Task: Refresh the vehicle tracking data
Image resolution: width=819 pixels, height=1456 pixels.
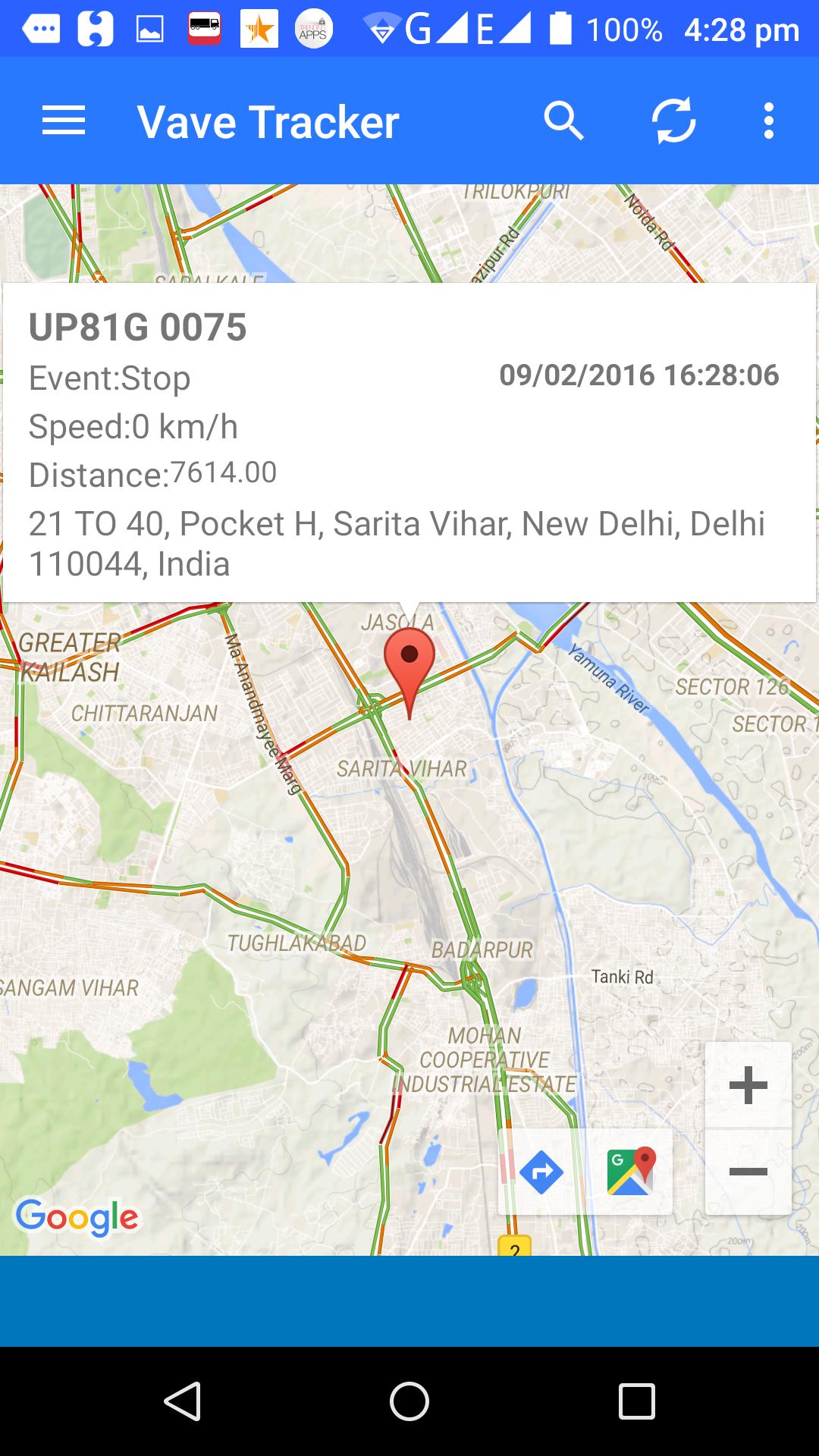Action: tap(673, 120)
